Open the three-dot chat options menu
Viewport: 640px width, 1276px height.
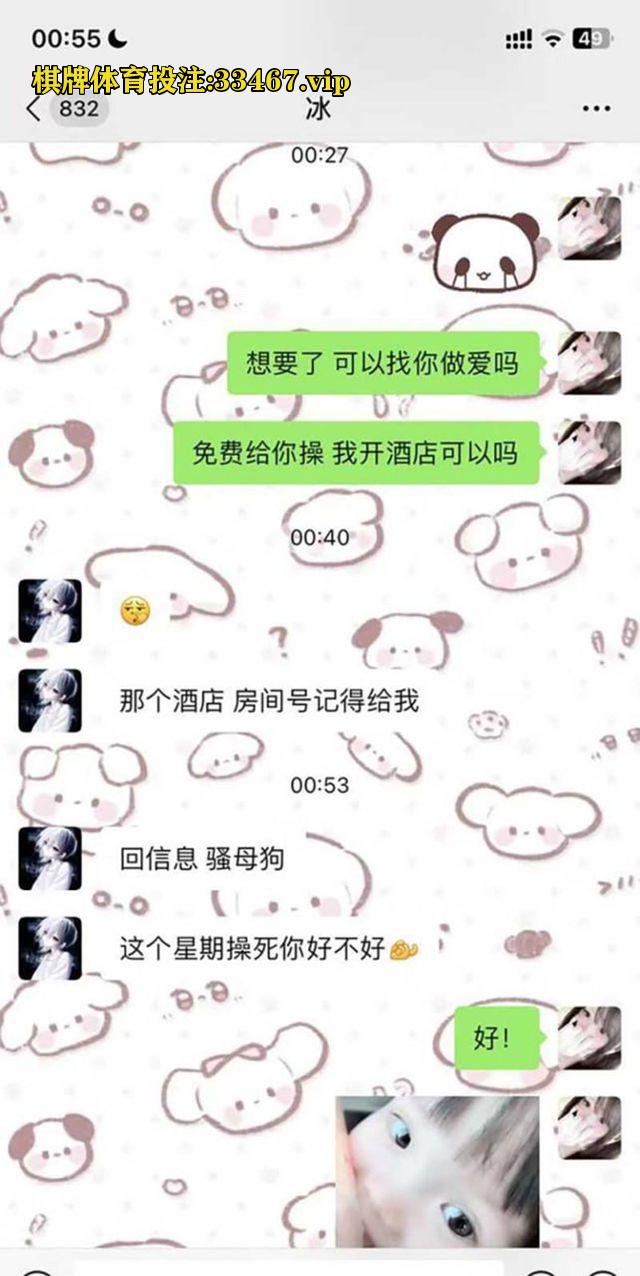pos(596,109)
